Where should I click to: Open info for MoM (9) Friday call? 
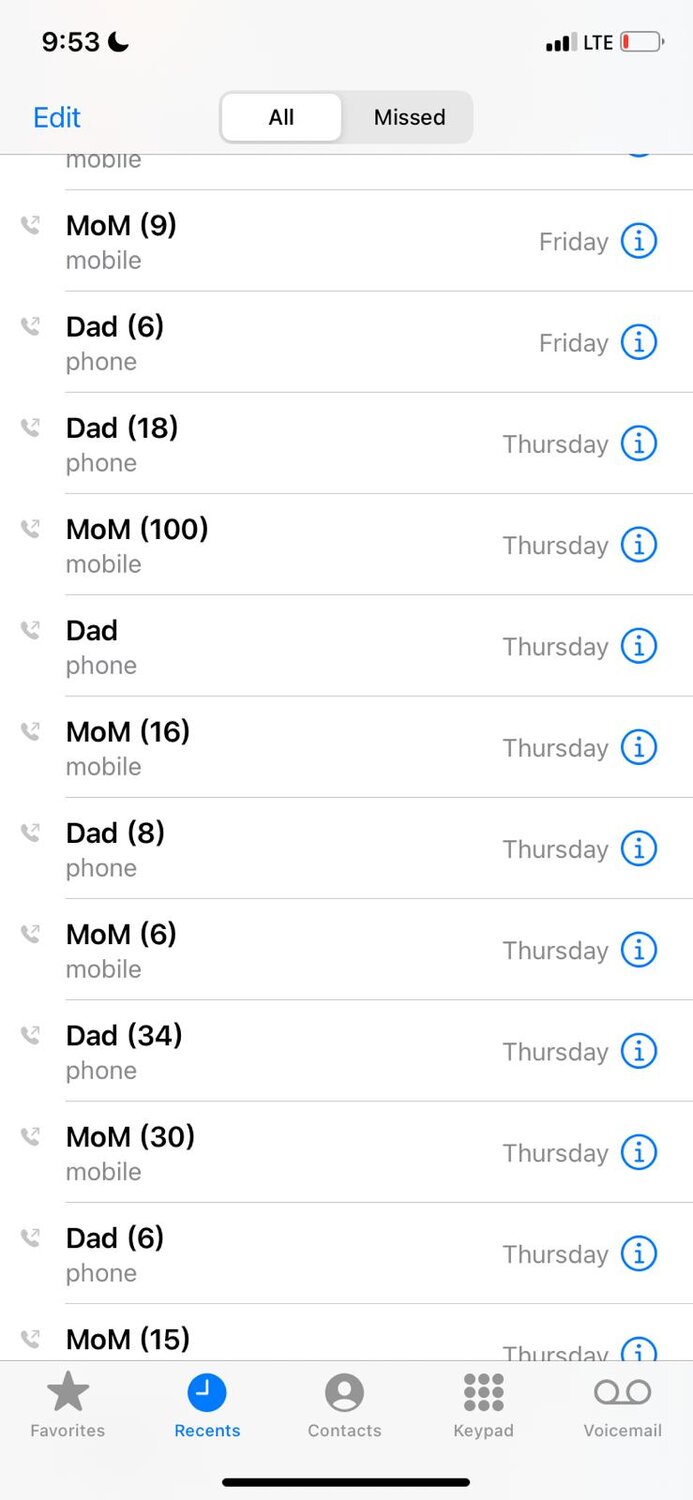(639, 241)
